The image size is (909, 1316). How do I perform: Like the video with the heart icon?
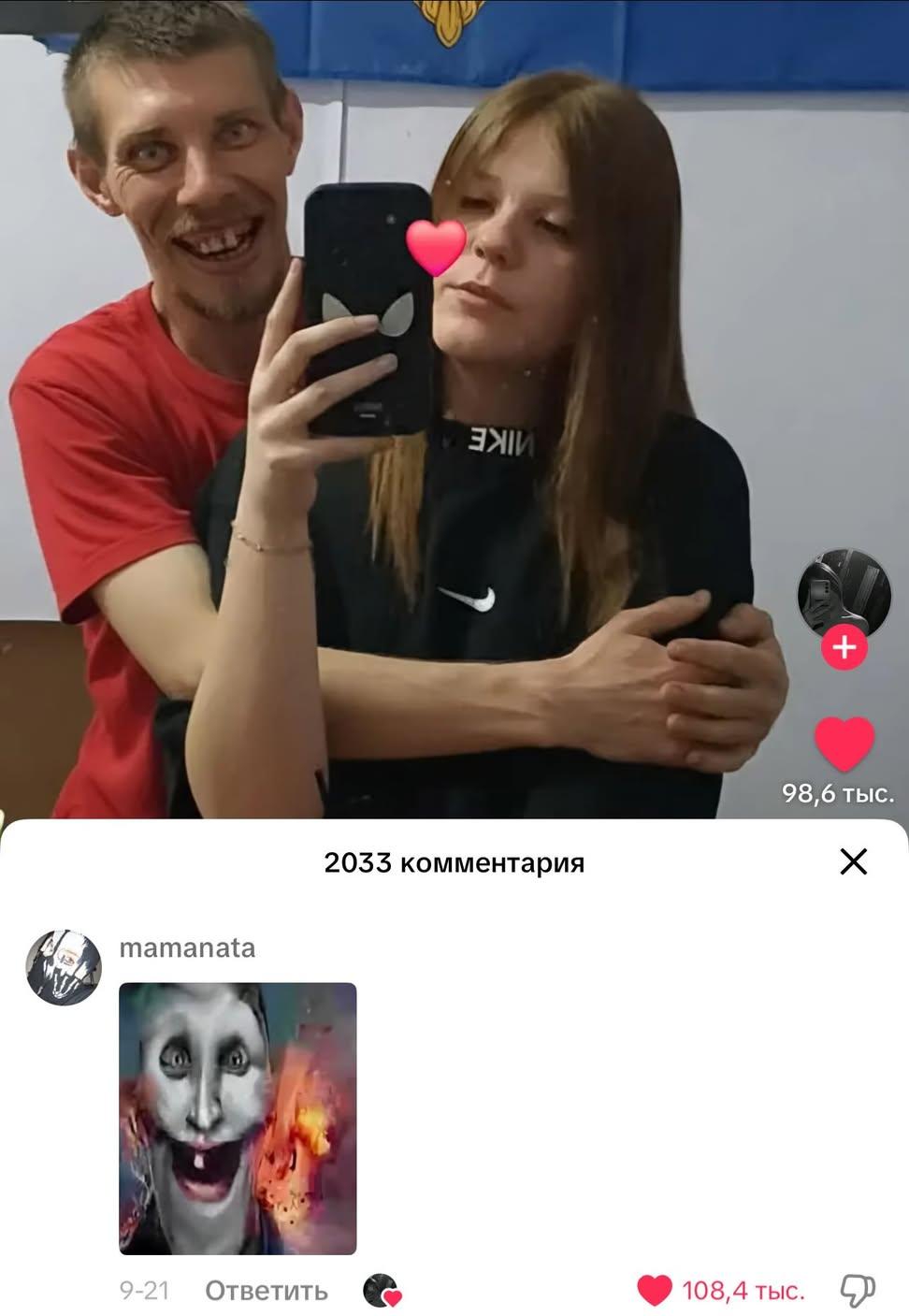pos(844,744)
